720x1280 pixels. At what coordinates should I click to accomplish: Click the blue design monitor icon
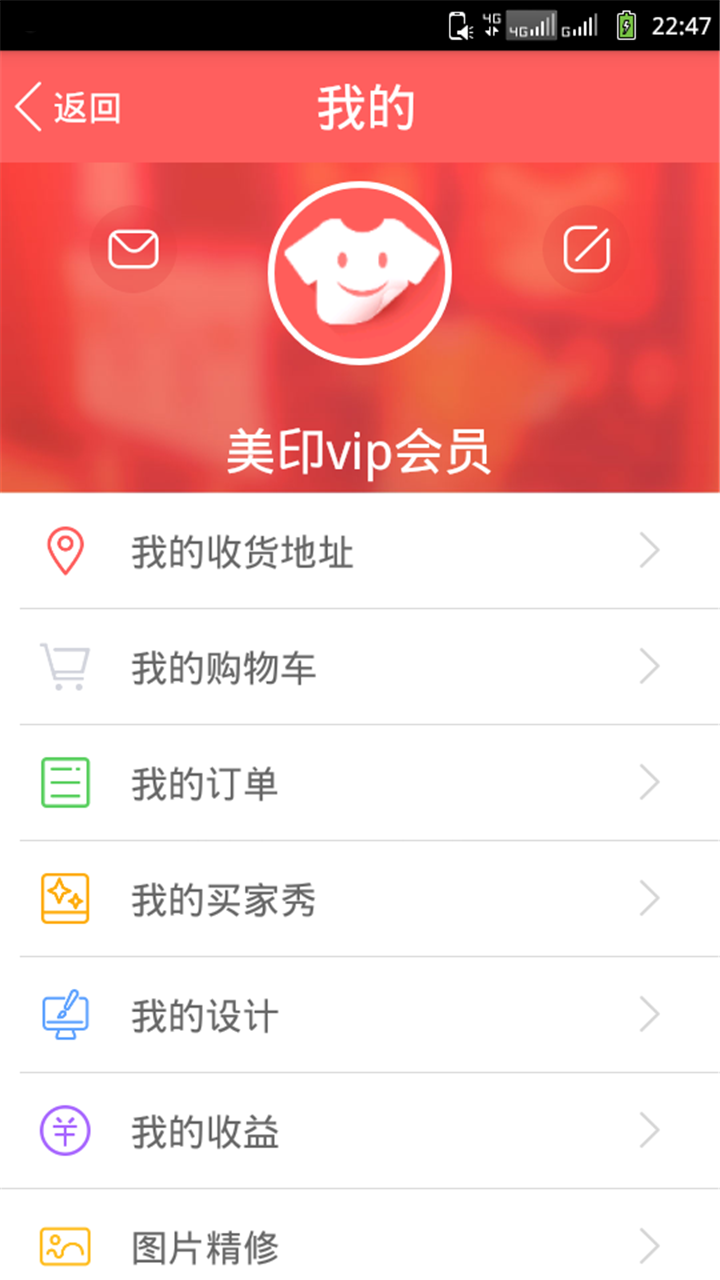coord(64,1014)
